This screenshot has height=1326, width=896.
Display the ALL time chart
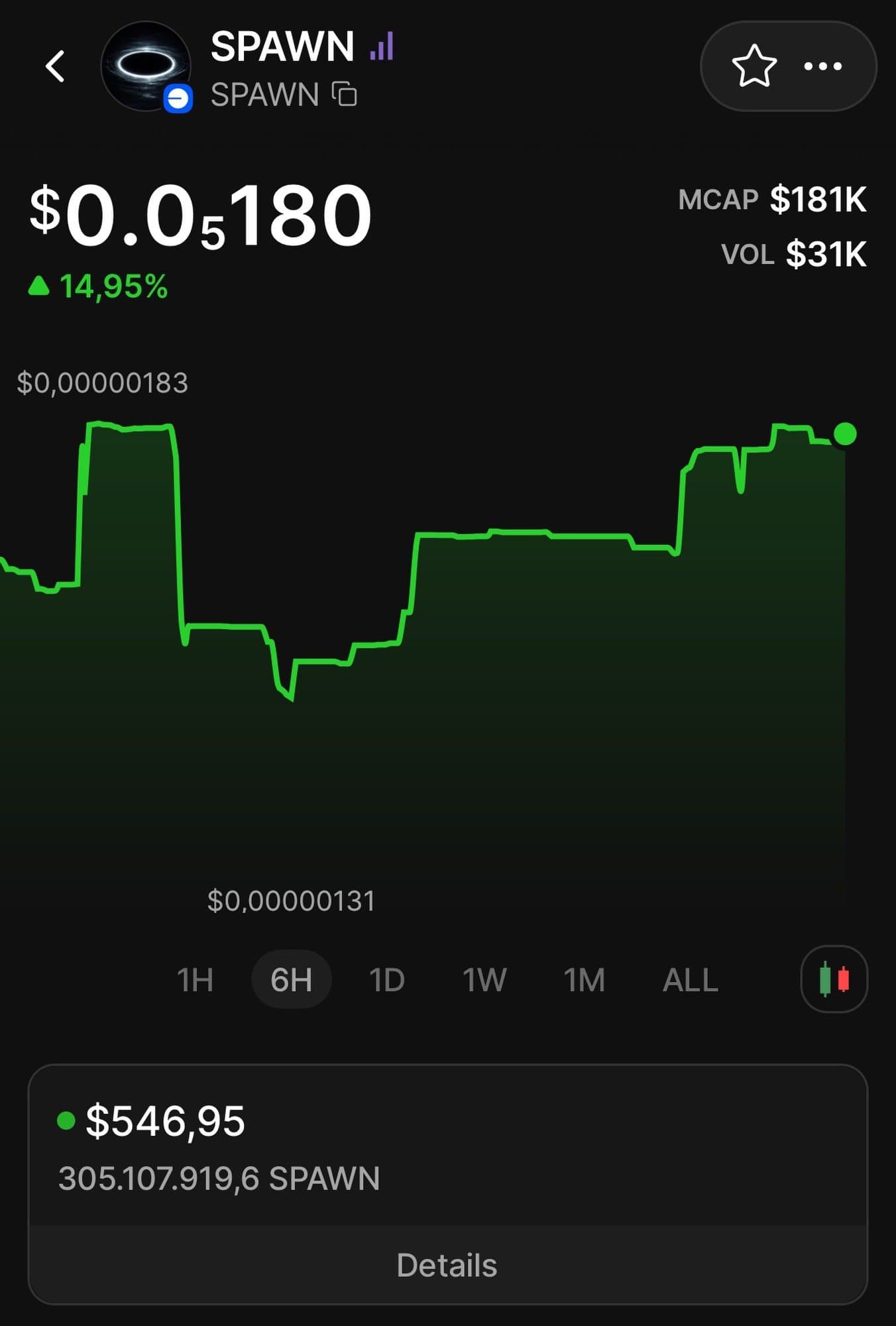pos(690,979)
